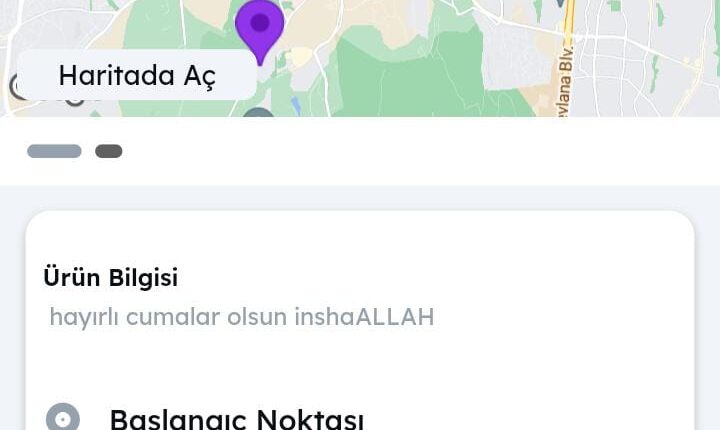The image size is (720, 430).
Task: Tap the purple map location pin
Action: 260,26
